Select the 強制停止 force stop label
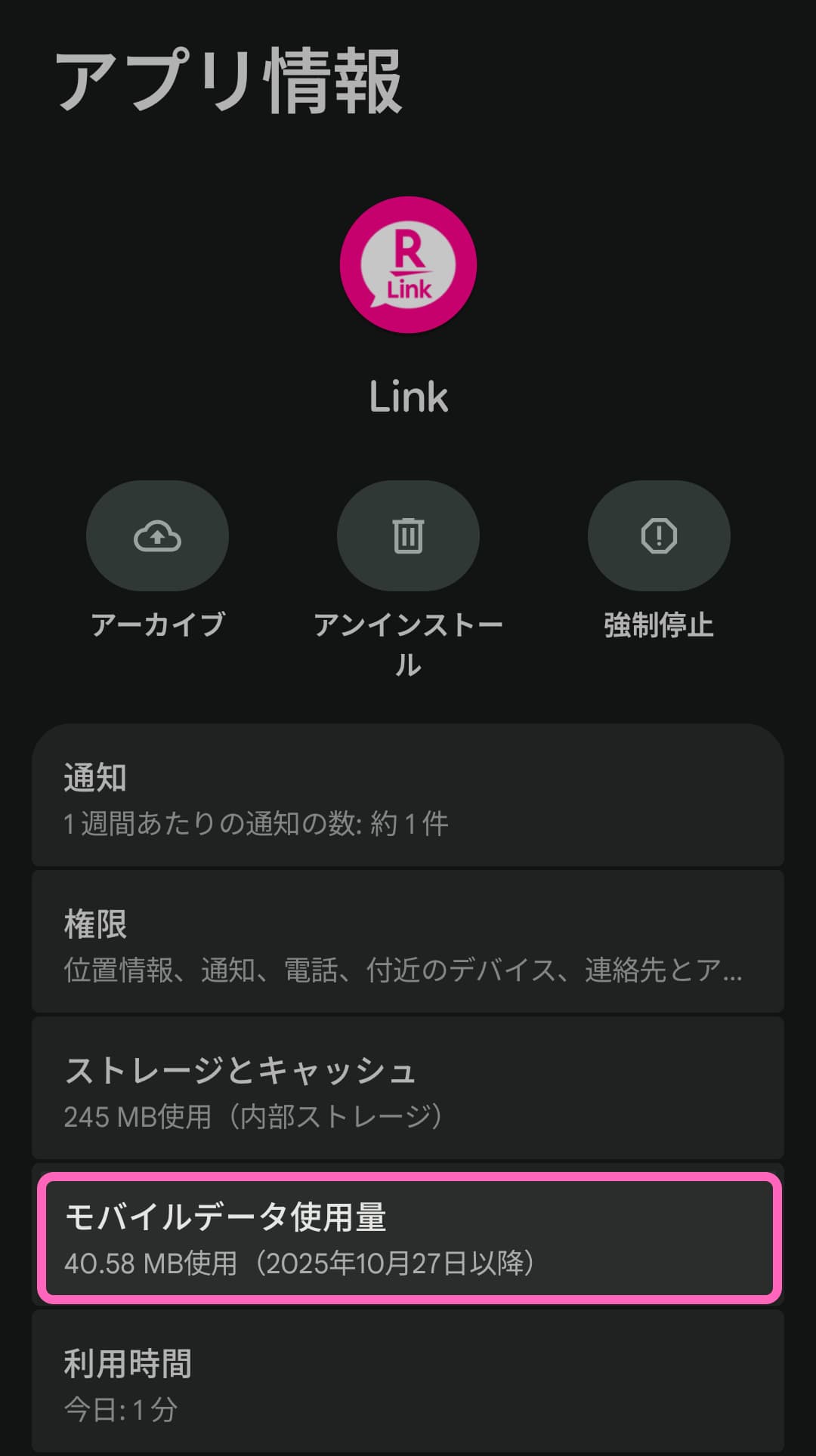 (657, 624)
